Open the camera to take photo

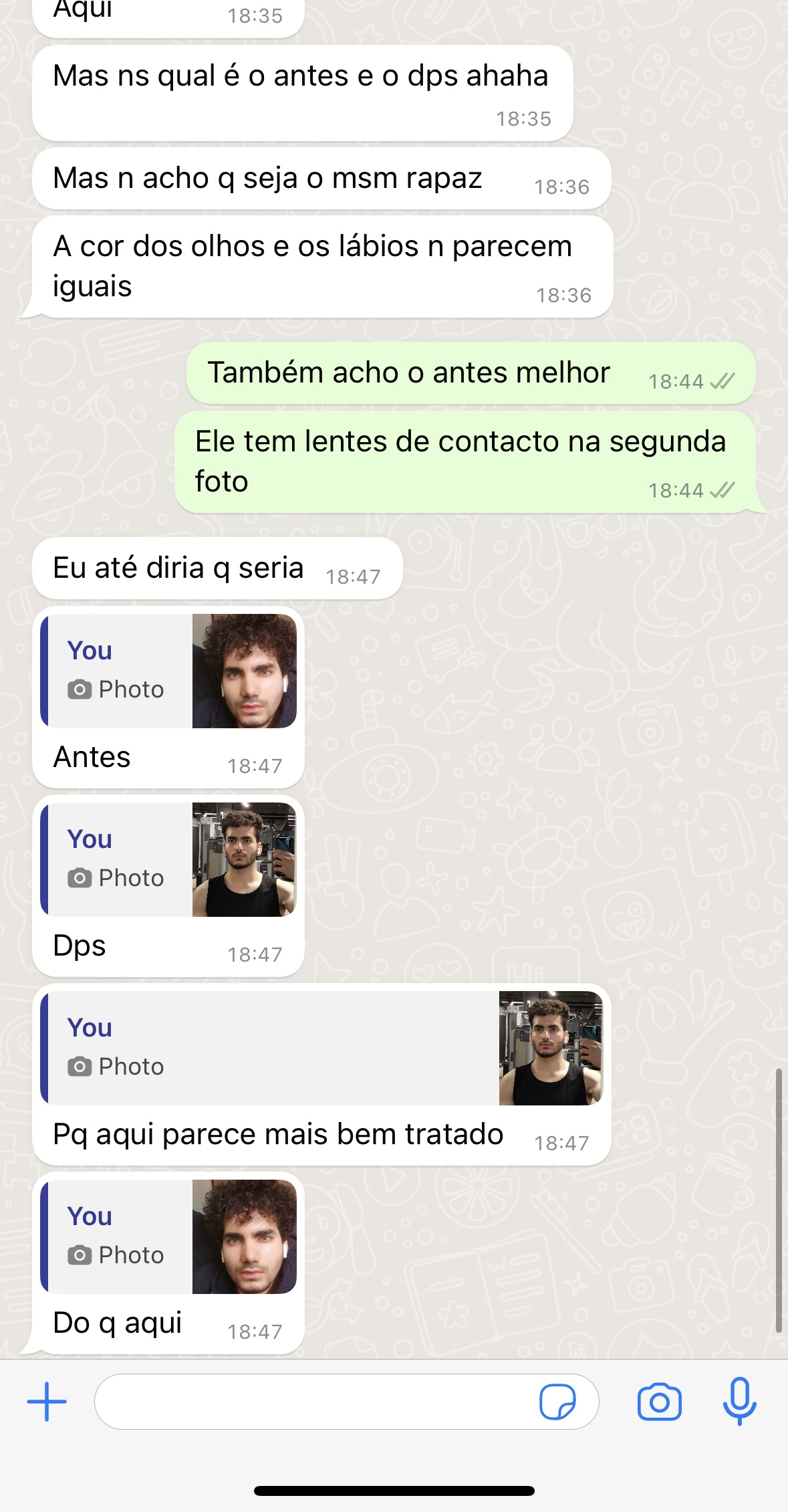tap(659, 1401)
